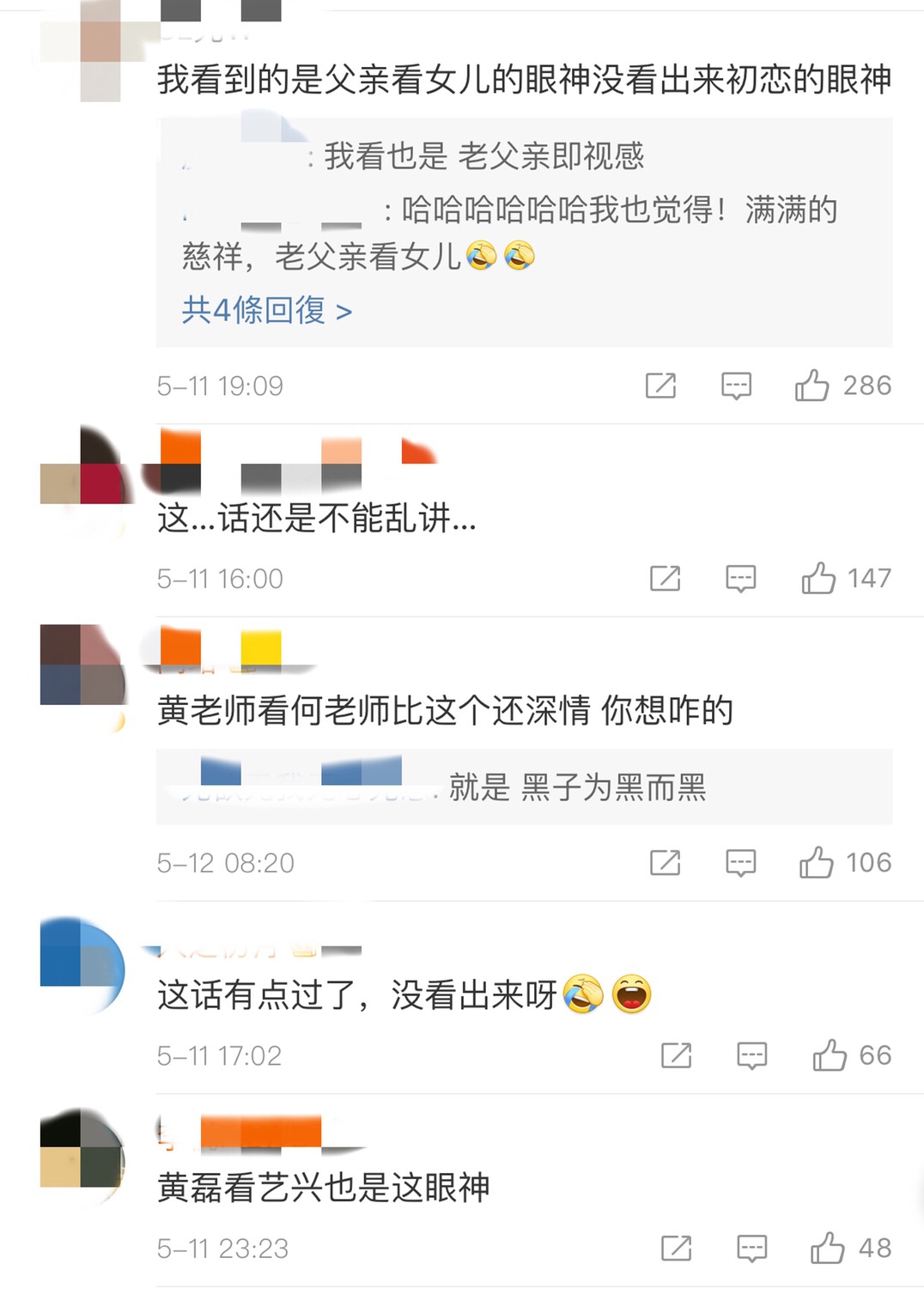The image size is (924, 1307).
Task: Like the comment 这…话还是不能乱讲
Action: 818,579
